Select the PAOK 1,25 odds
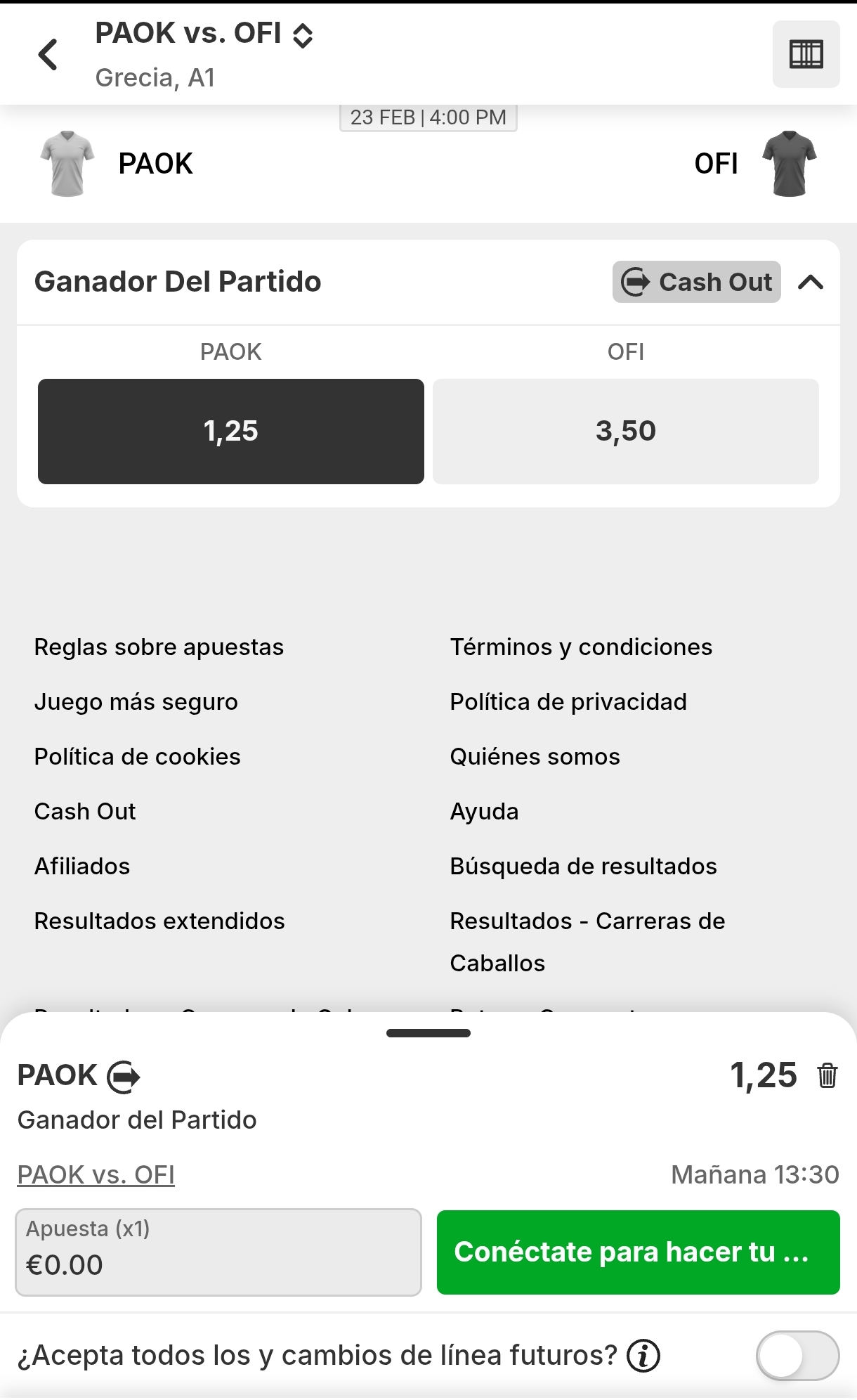 point(232,432)
